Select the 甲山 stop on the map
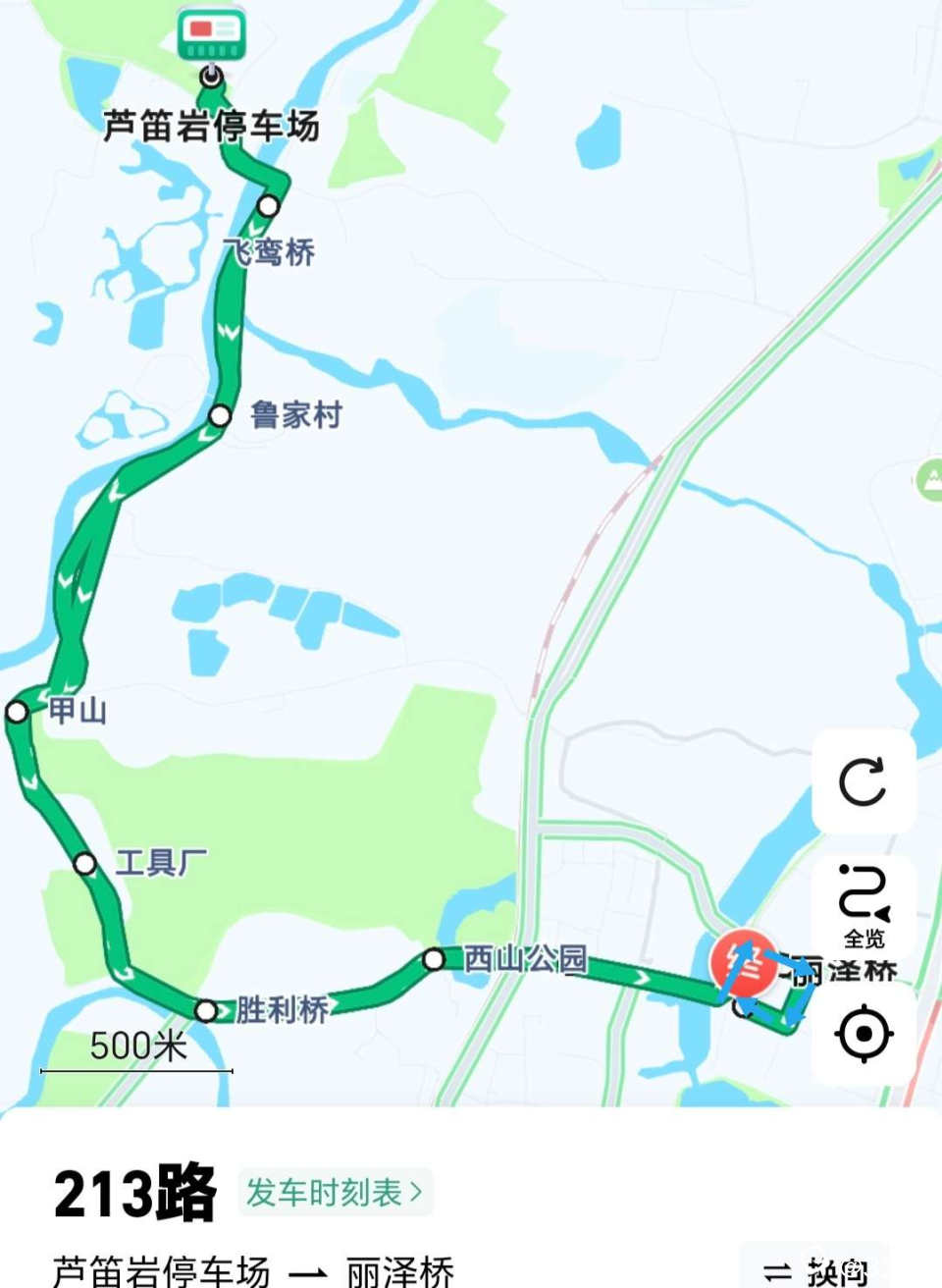 tap(18, 712)
